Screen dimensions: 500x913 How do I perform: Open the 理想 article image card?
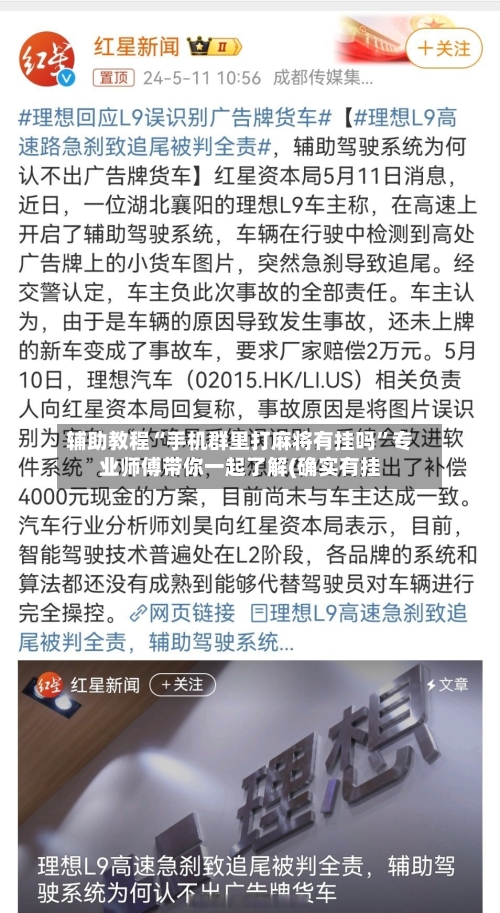tap(250, 786)
